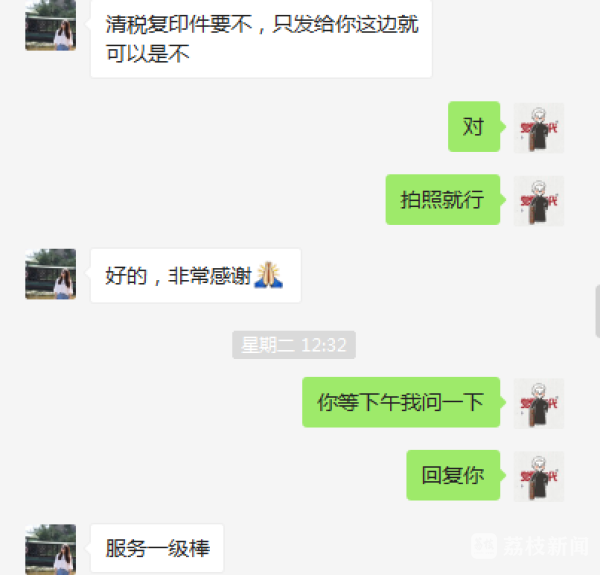Tap contact avatar beside "好的,非常感谢" message
The image size is (600, 575).
tap(50, 274)
